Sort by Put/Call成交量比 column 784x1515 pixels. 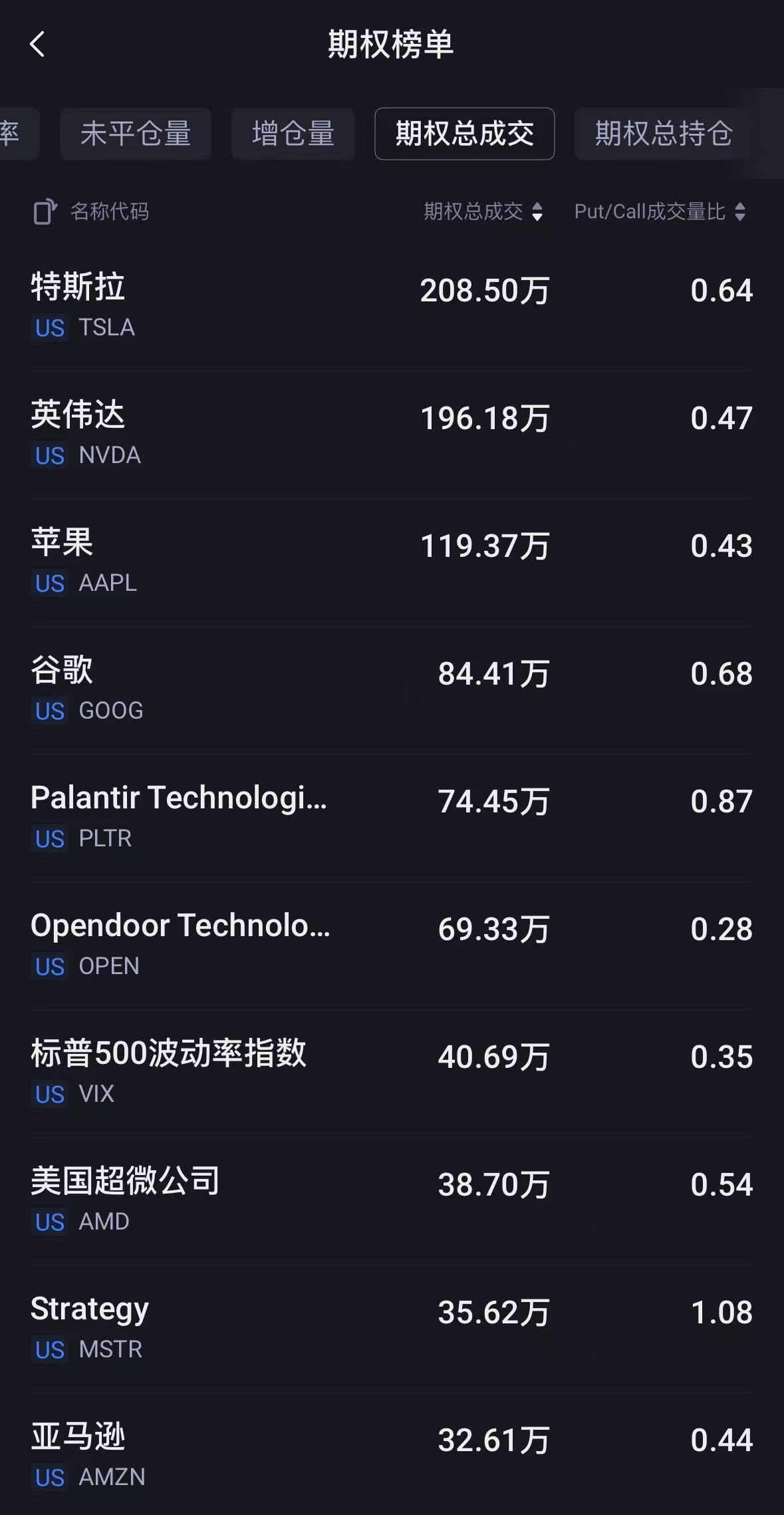point(660,212)
